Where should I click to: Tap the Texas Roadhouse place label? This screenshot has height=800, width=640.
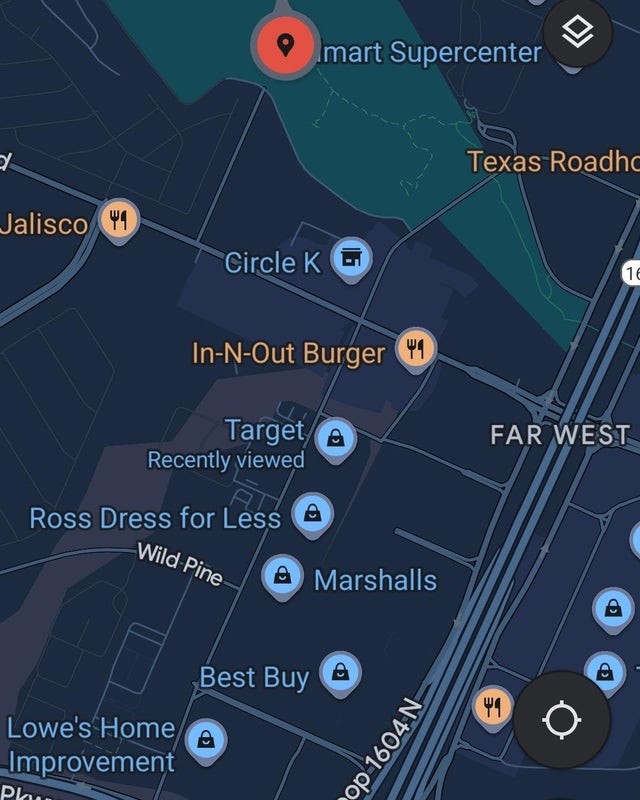coord(552,161)
